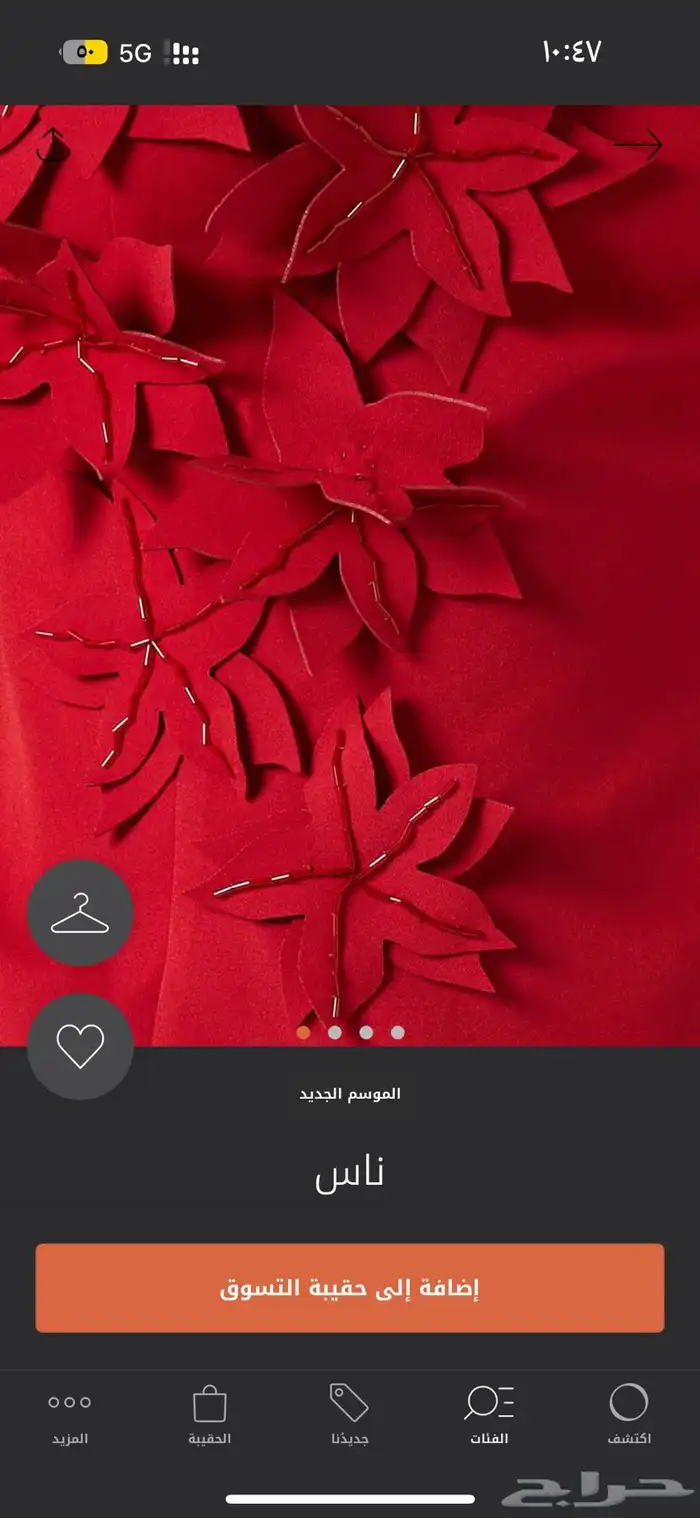
Task: Open the المزيد more tab
Action: tap(70, 1415)
